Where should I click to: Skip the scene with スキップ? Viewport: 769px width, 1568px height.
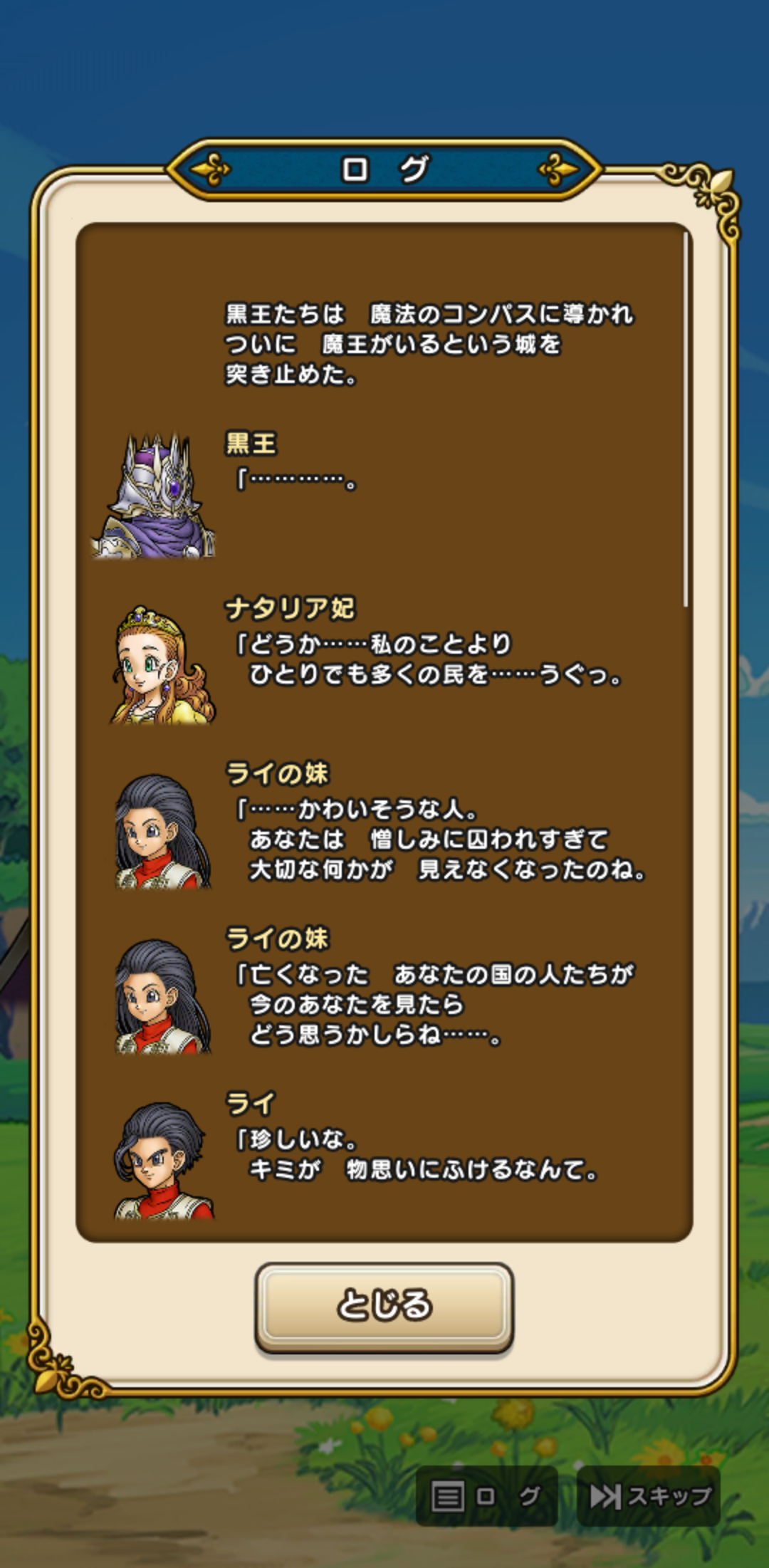click(649, 1496)
